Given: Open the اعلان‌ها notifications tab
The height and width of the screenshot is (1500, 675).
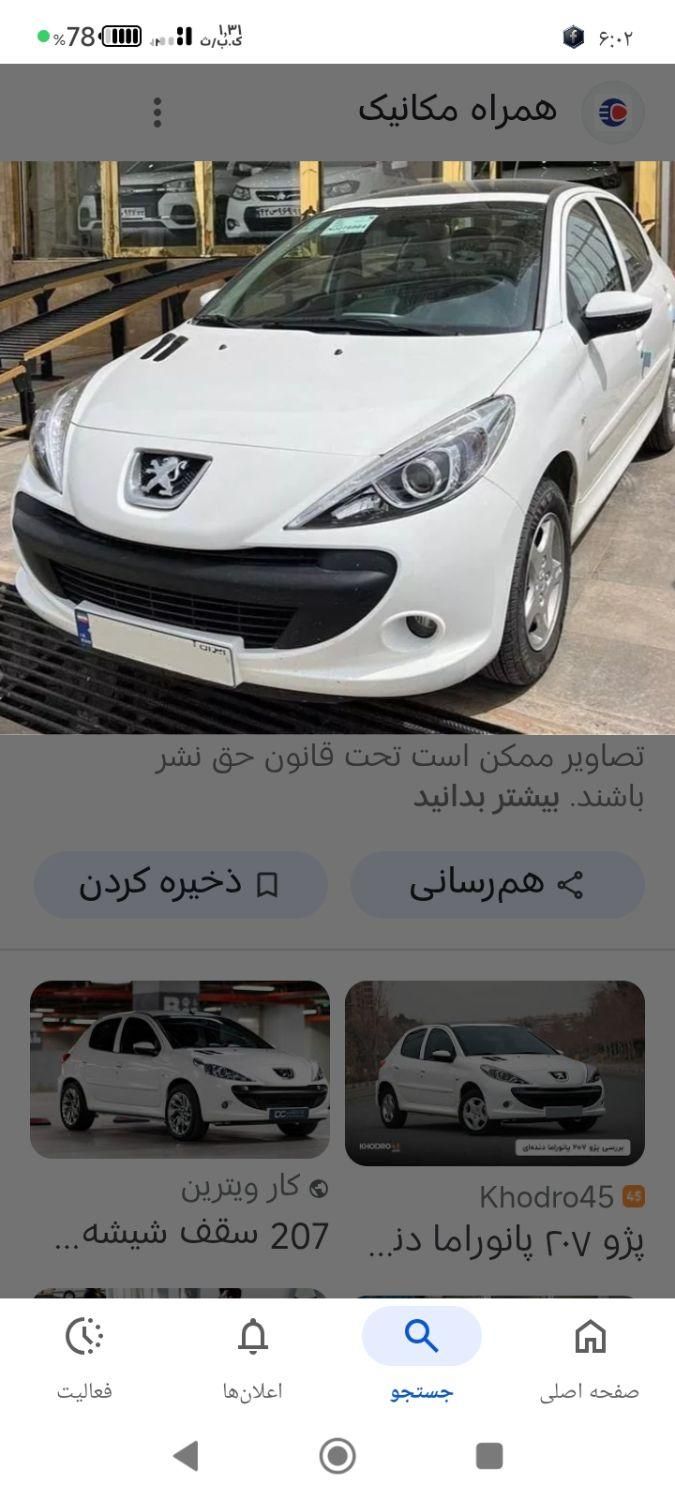Looking at the screenshot, I should pos(253,1354).
